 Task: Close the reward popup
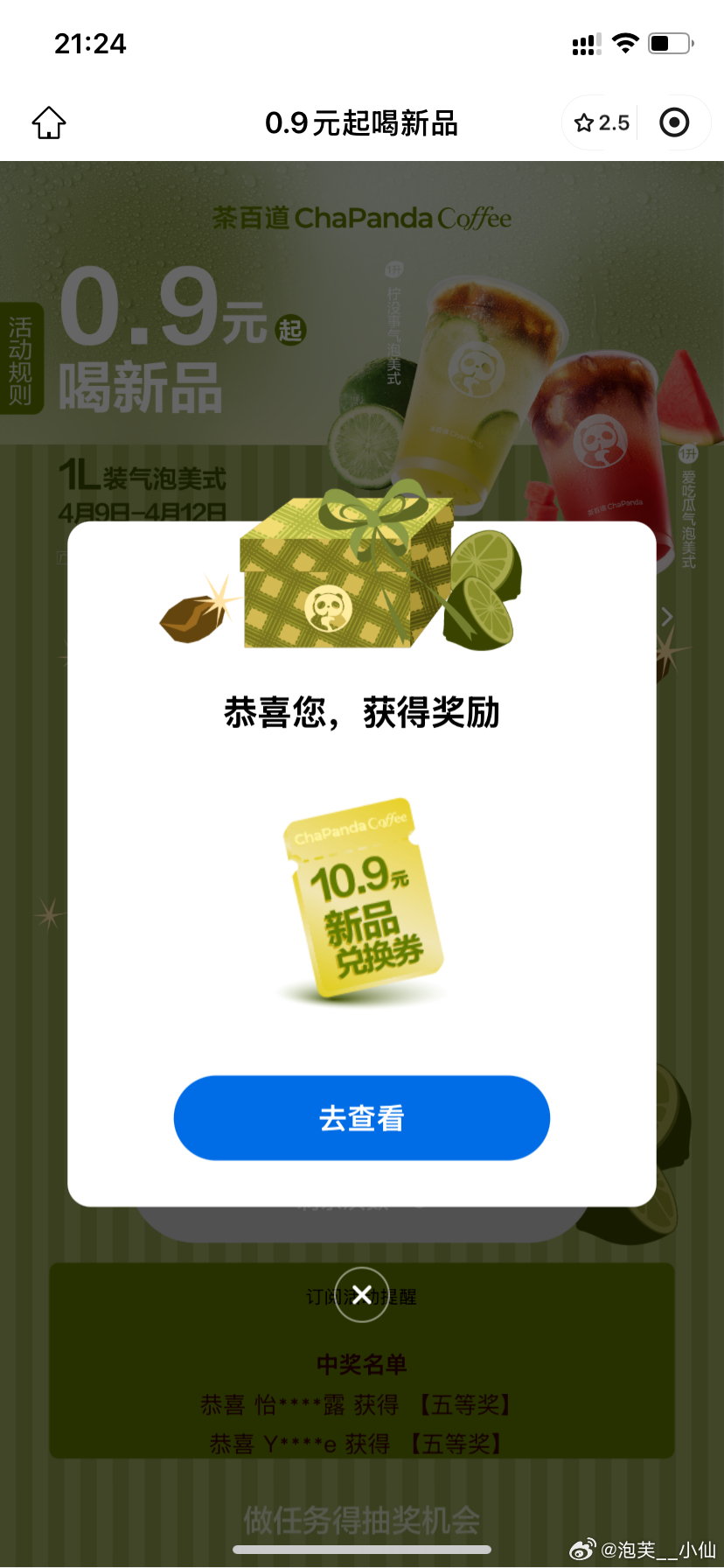[x=361, y=1294]
